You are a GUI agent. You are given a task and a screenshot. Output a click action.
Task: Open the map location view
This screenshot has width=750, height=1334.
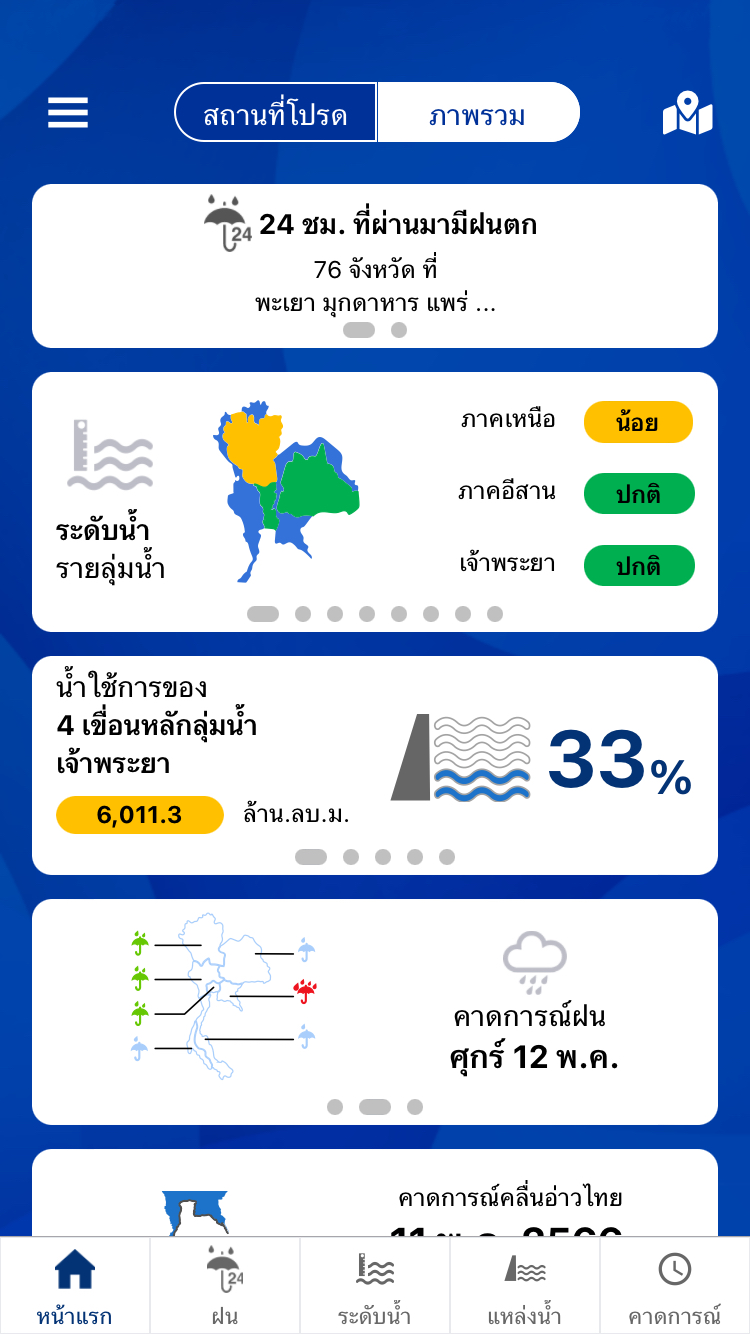point(687,114)
